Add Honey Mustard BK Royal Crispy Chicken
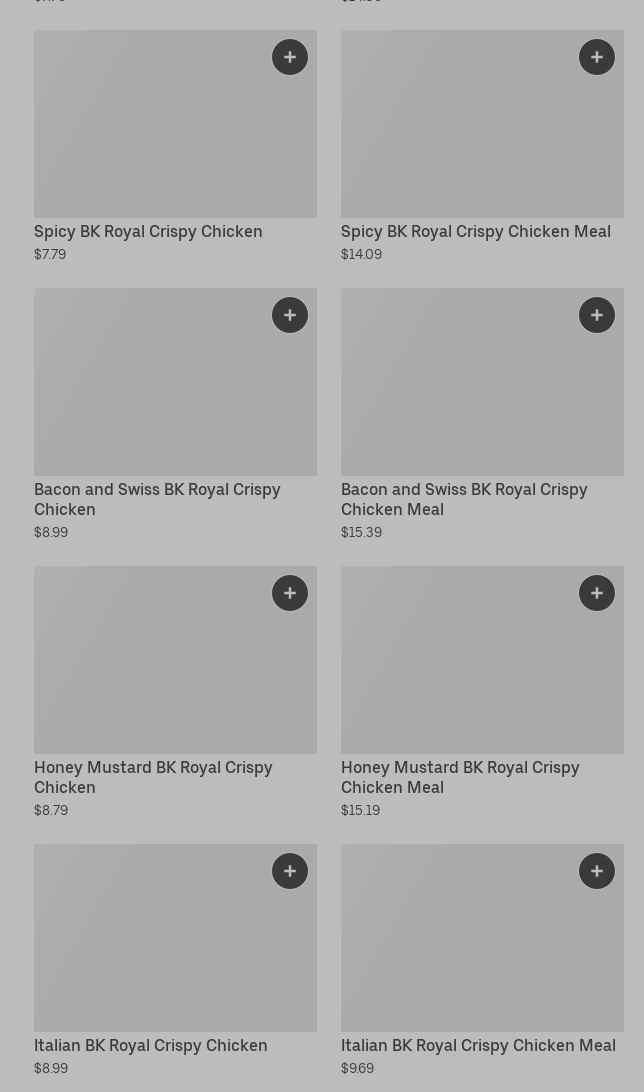This screenshot has width=644, height=1092. pyautogui.click(x=290, y=593)
